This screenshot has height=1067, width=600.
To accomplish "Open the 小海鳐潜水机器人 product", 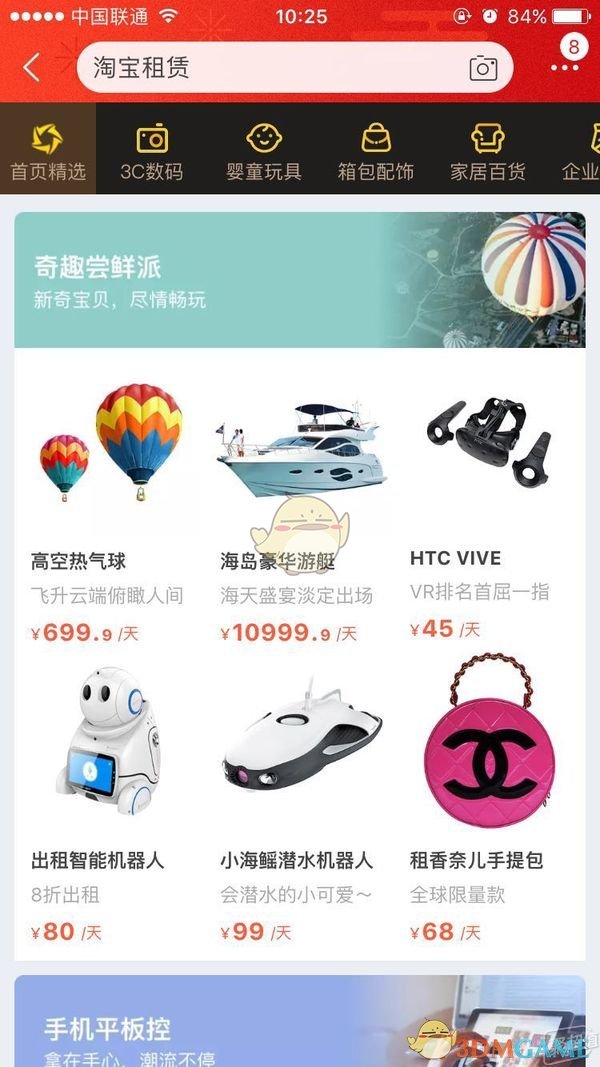I will 300,800.
